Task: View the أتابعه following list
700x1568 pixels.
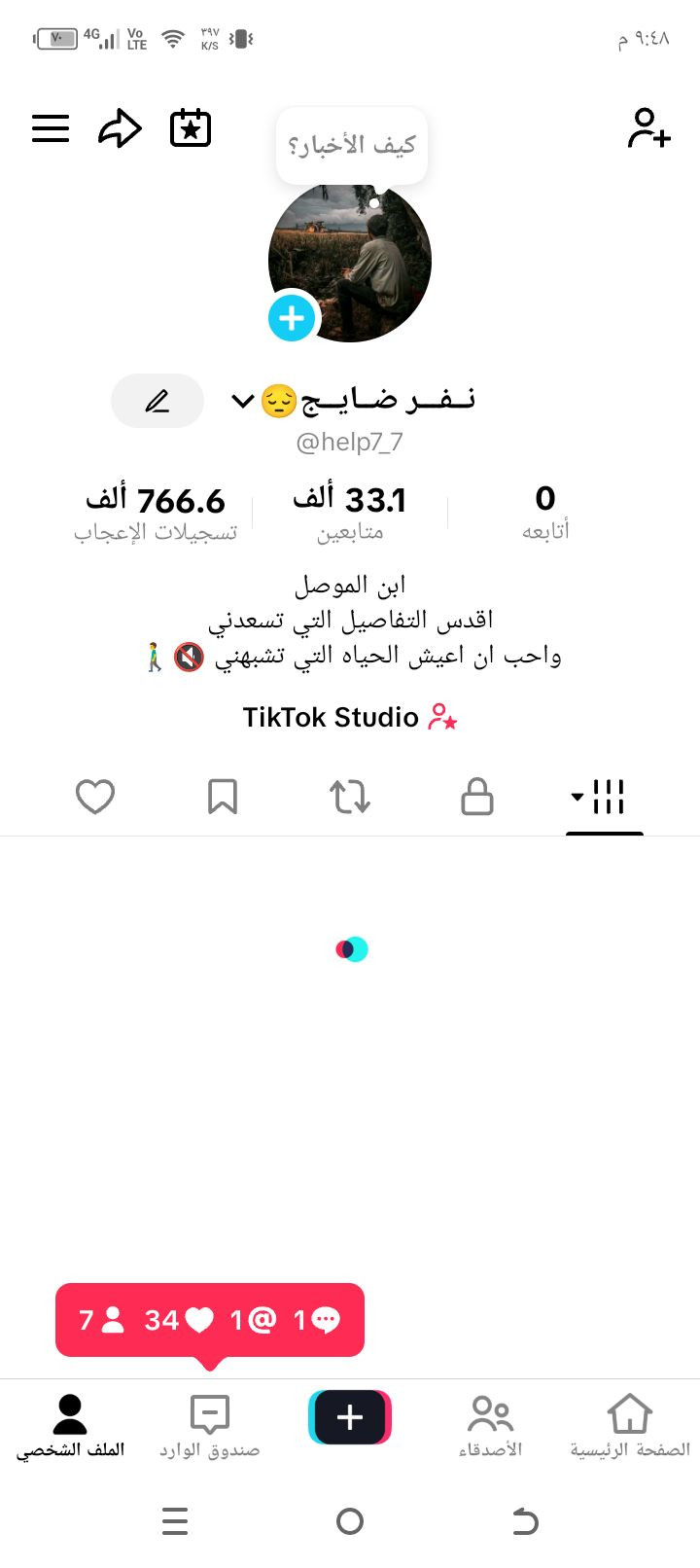Action: coord(545,514)
